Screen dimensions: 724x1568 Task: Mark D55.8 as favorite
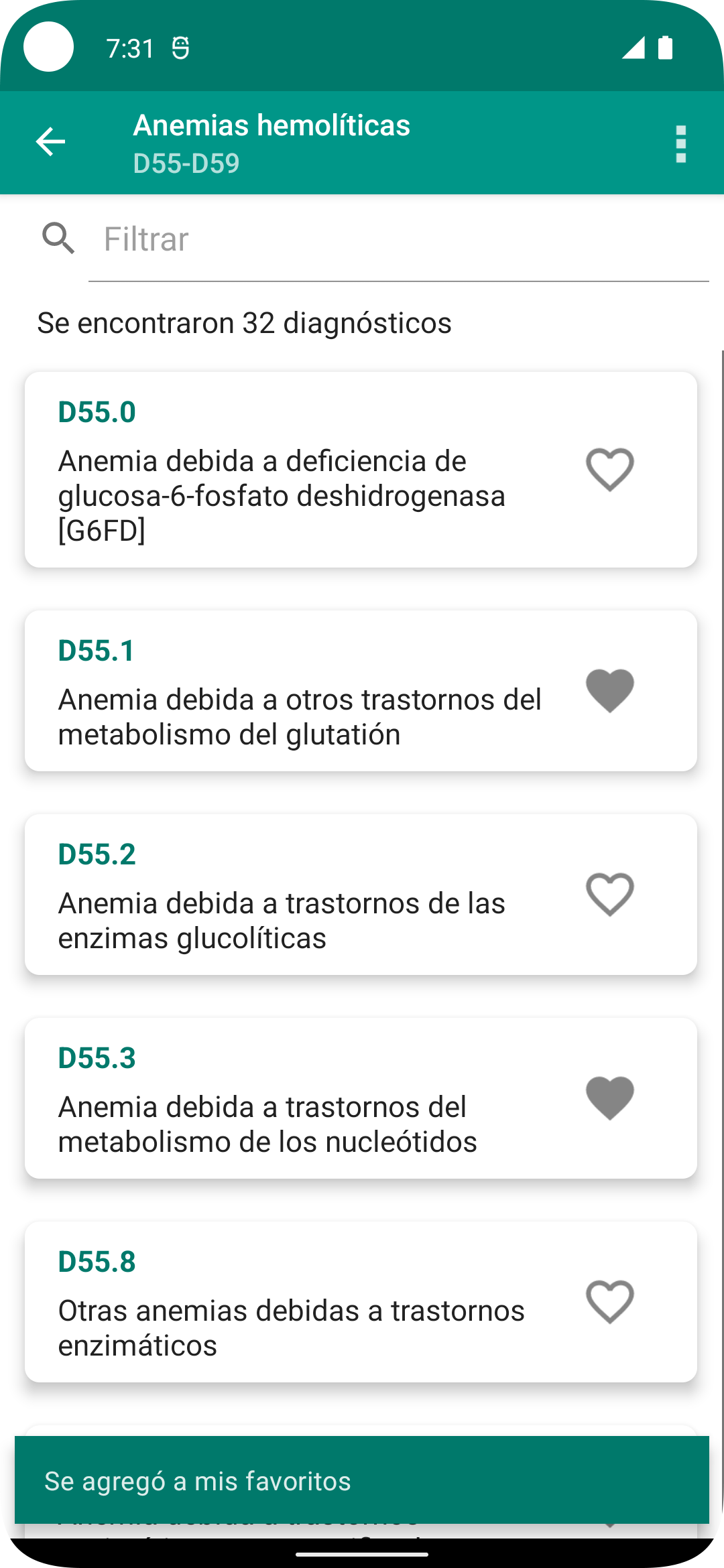coord(610,1301)
